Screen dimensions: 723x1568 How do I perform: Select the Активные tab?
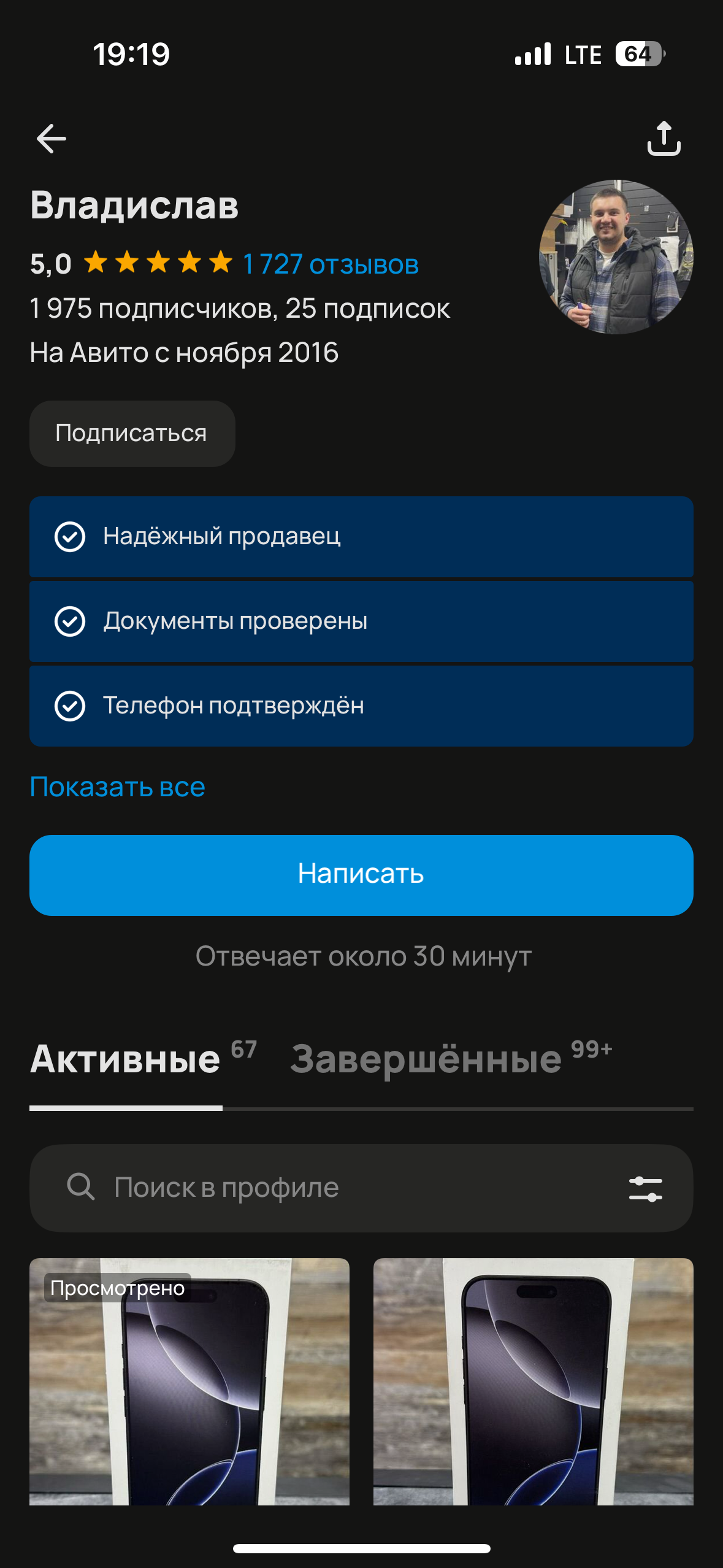tap(143, 1059)
